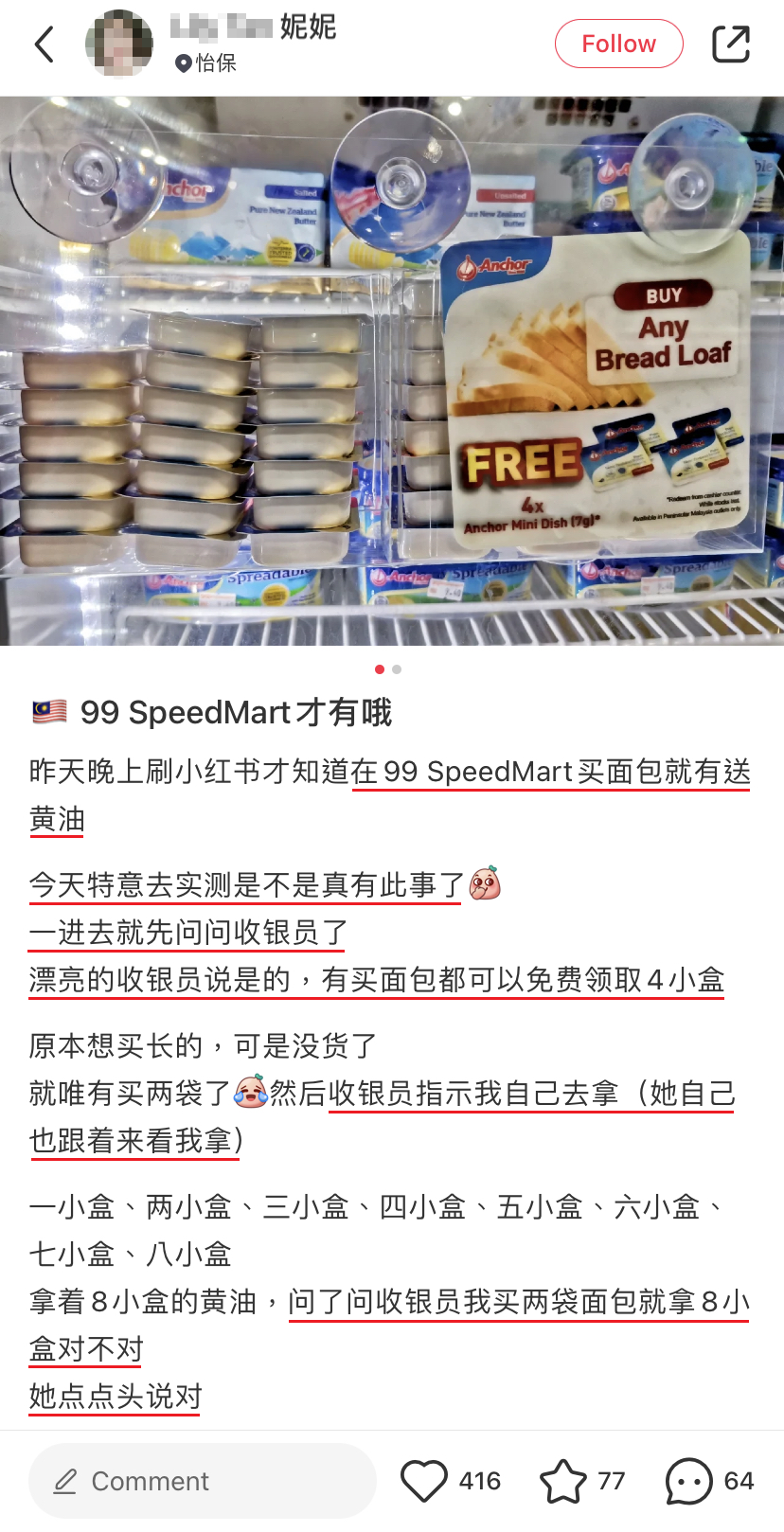Viewport: 784px width, 1532px height.
Task: Share this post via share icon
Action: click(x=730, y=44)
